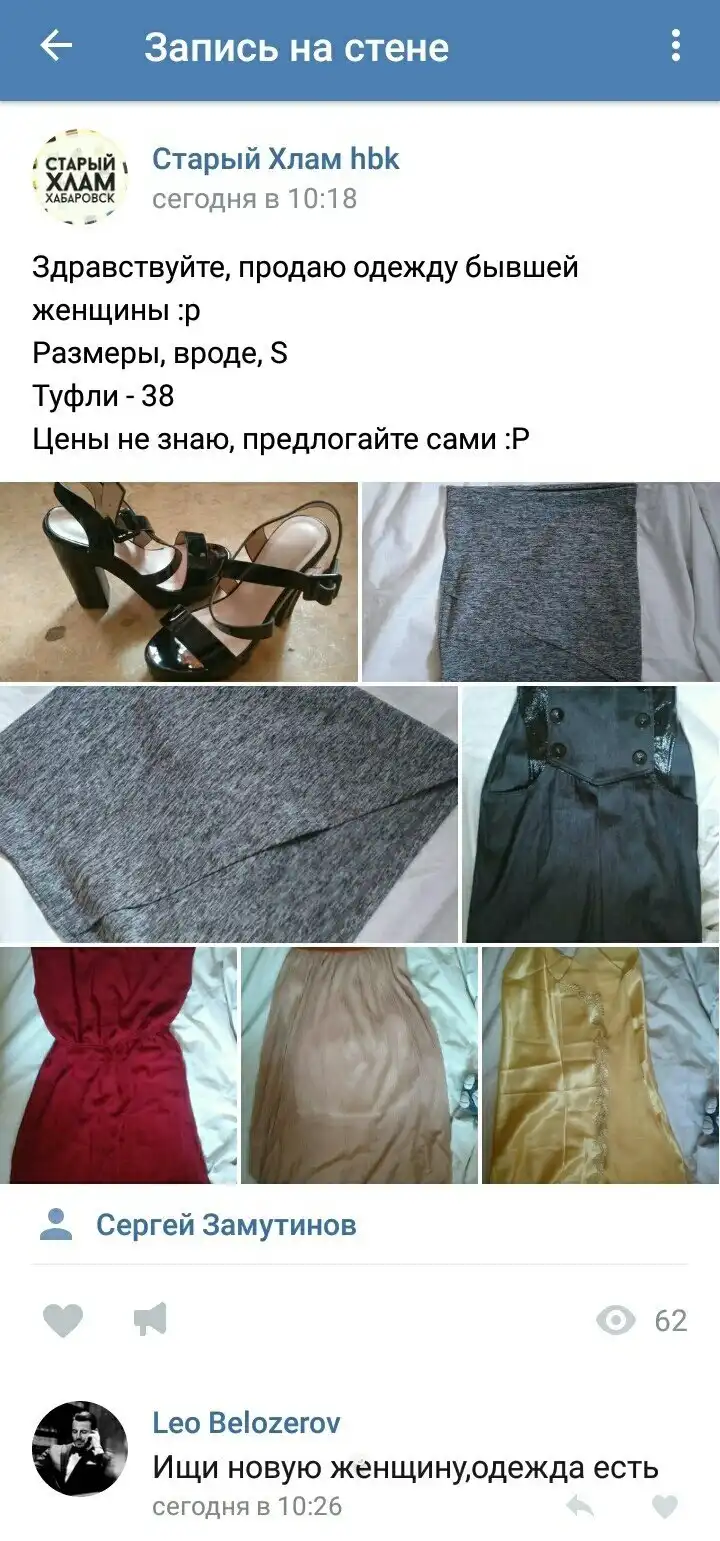Like Leo Belozerov's comment
The width and height of the screenshot is (720, 1541).
pos(664,1505)
